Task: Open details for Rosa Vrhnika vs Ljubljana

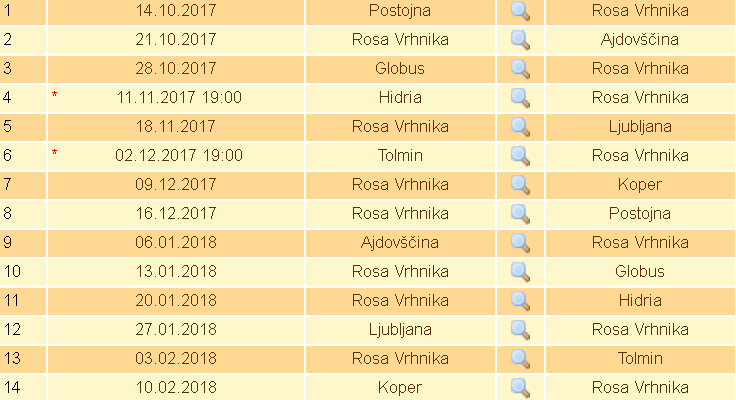Action: tap(520, 127)
